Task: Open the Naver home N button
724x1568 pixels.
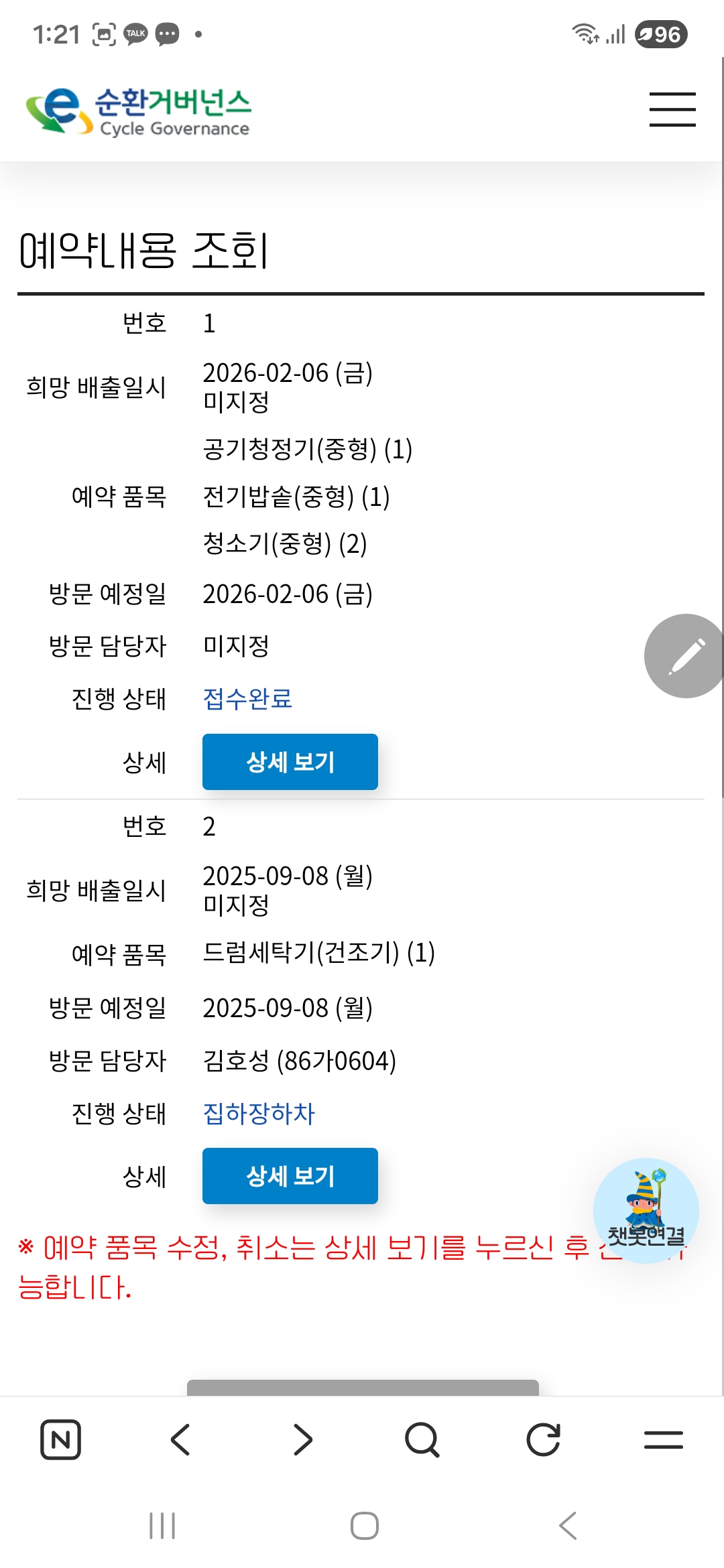Action: tap(61, 1439)
